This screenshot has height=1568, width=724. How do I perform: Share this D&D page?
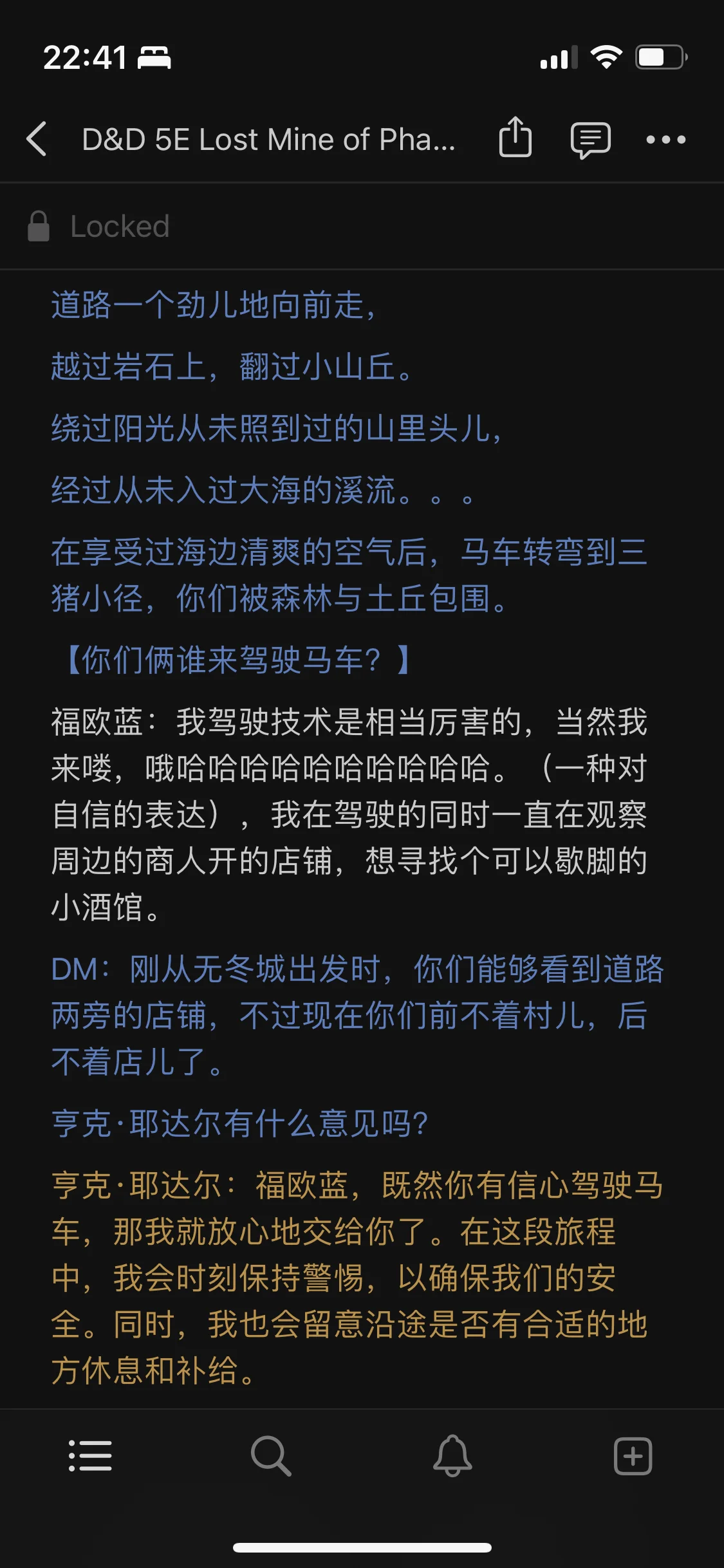click(515, 137)
